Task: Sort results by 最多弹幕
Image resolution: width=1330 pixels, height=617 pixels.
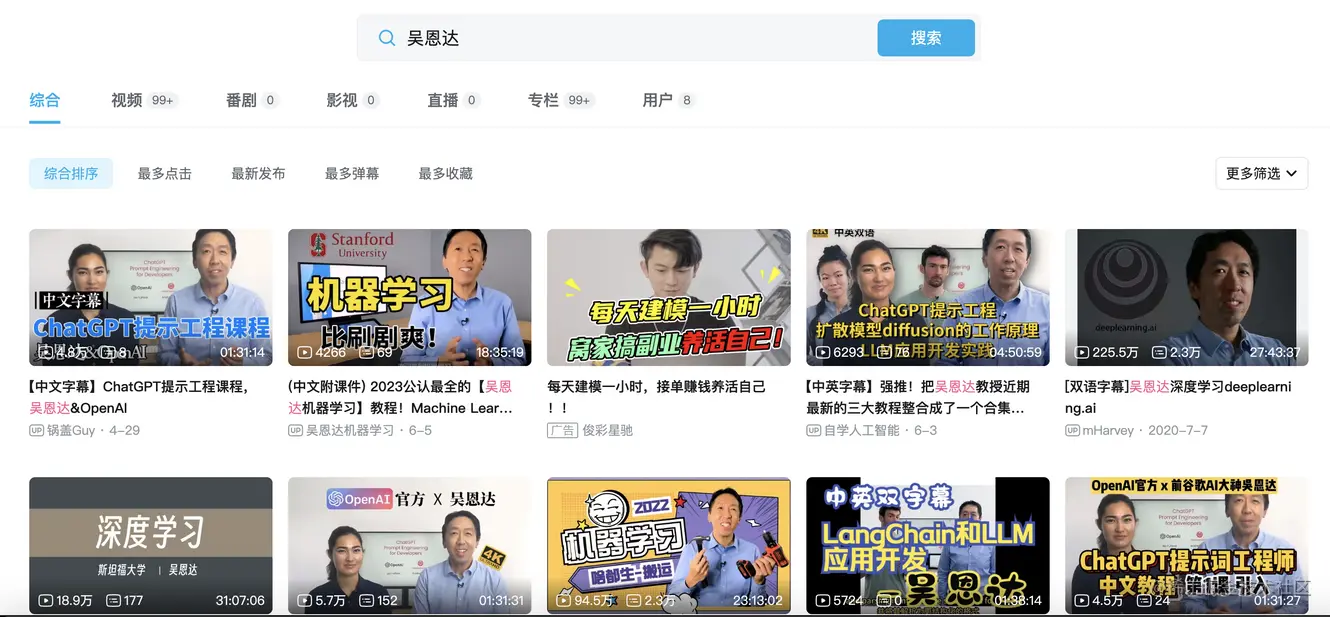Action: tap(352, 173)
